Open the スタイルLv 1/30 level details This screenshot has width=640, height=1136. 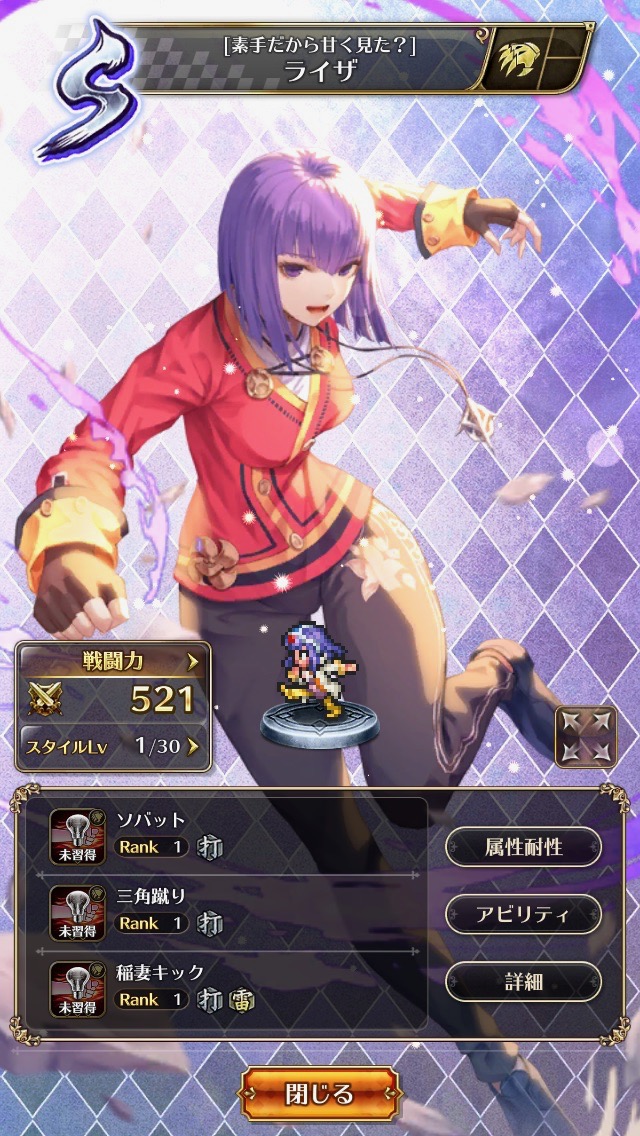click(x=113, y=745)
